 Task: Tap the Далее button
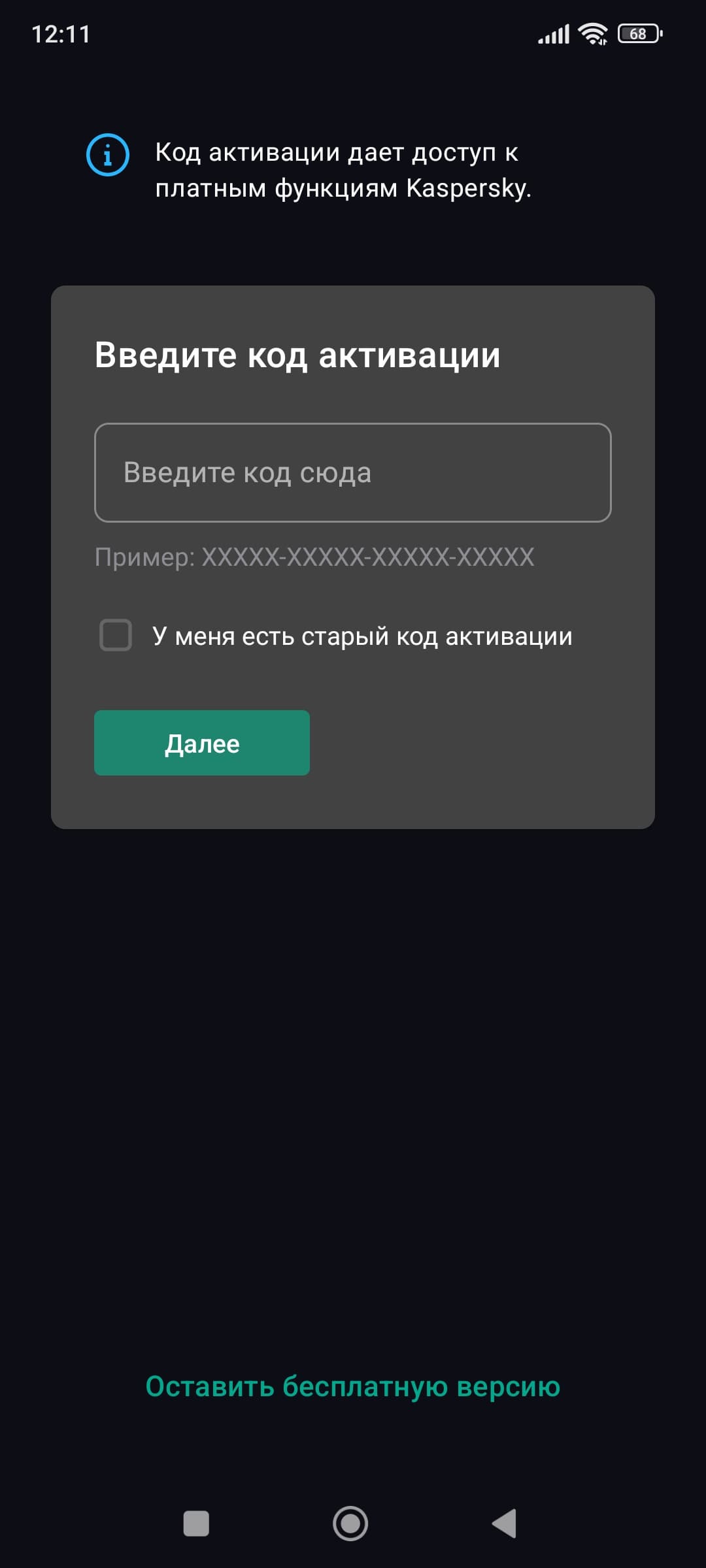[202, 743]
